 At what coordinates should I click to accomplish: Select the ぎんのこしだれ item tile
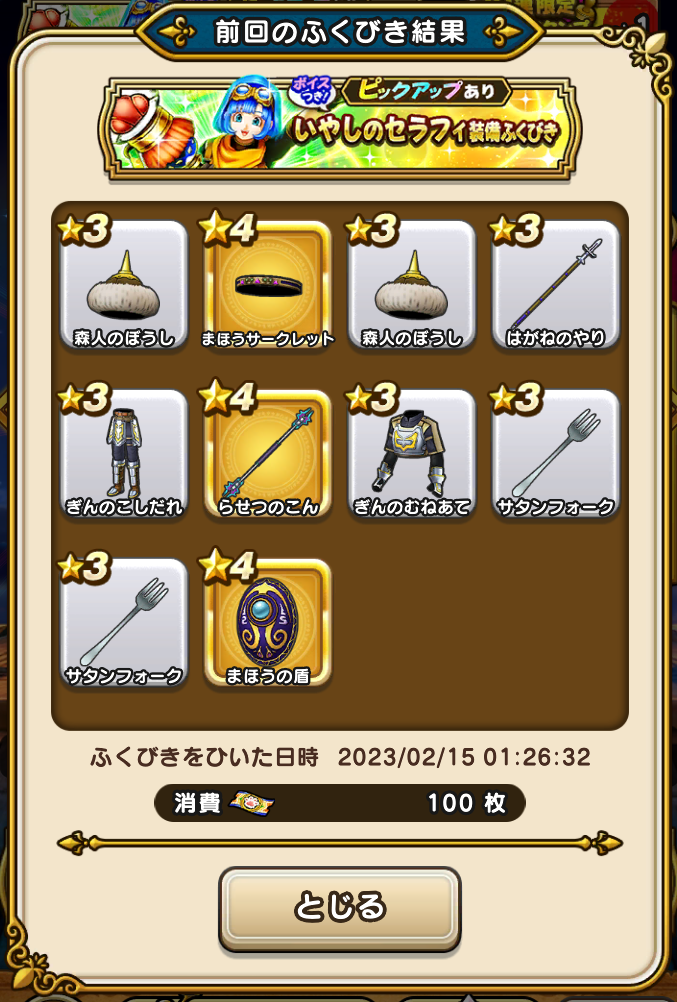pos(124,455)
